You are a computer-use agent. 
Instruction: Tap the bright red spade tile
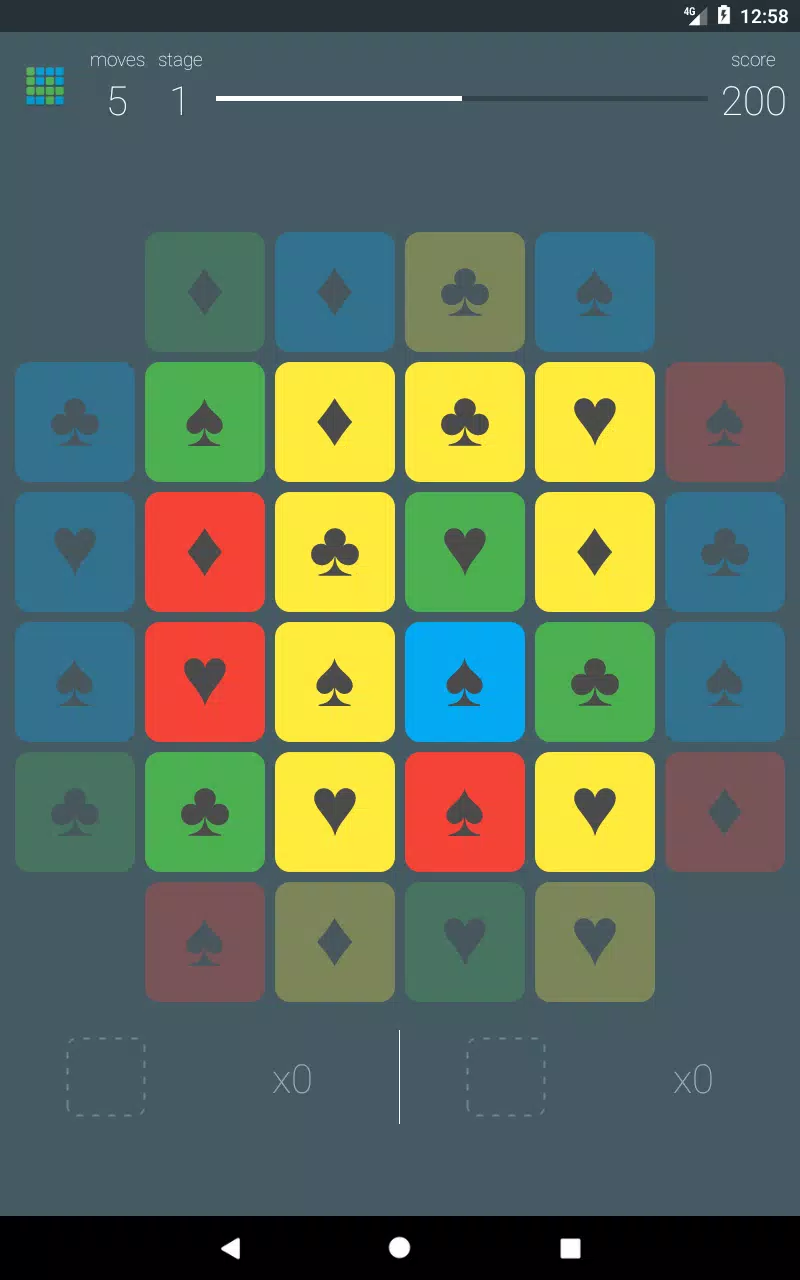click(x=465, y=812)
